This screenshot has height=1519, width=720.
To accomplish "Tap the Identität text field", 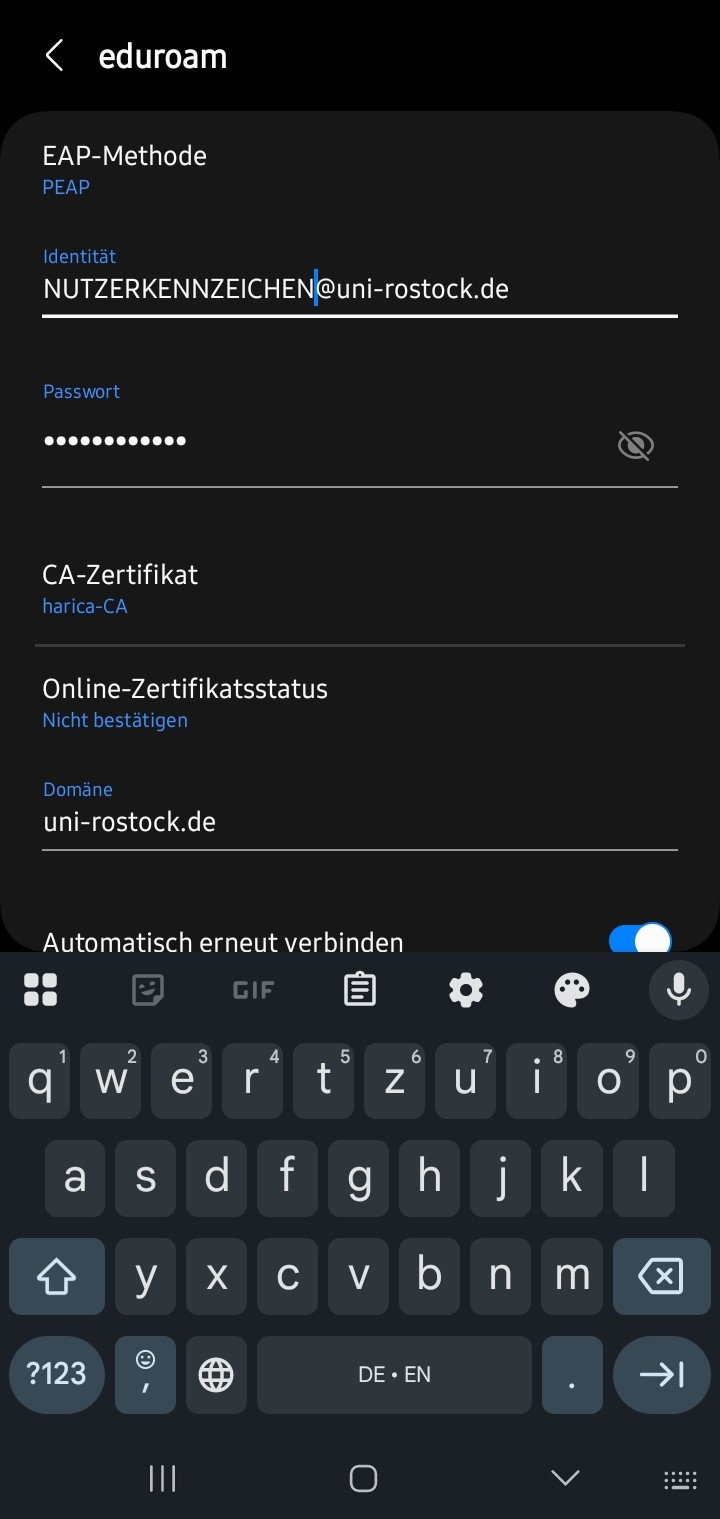I will click(x=360, y=290).
